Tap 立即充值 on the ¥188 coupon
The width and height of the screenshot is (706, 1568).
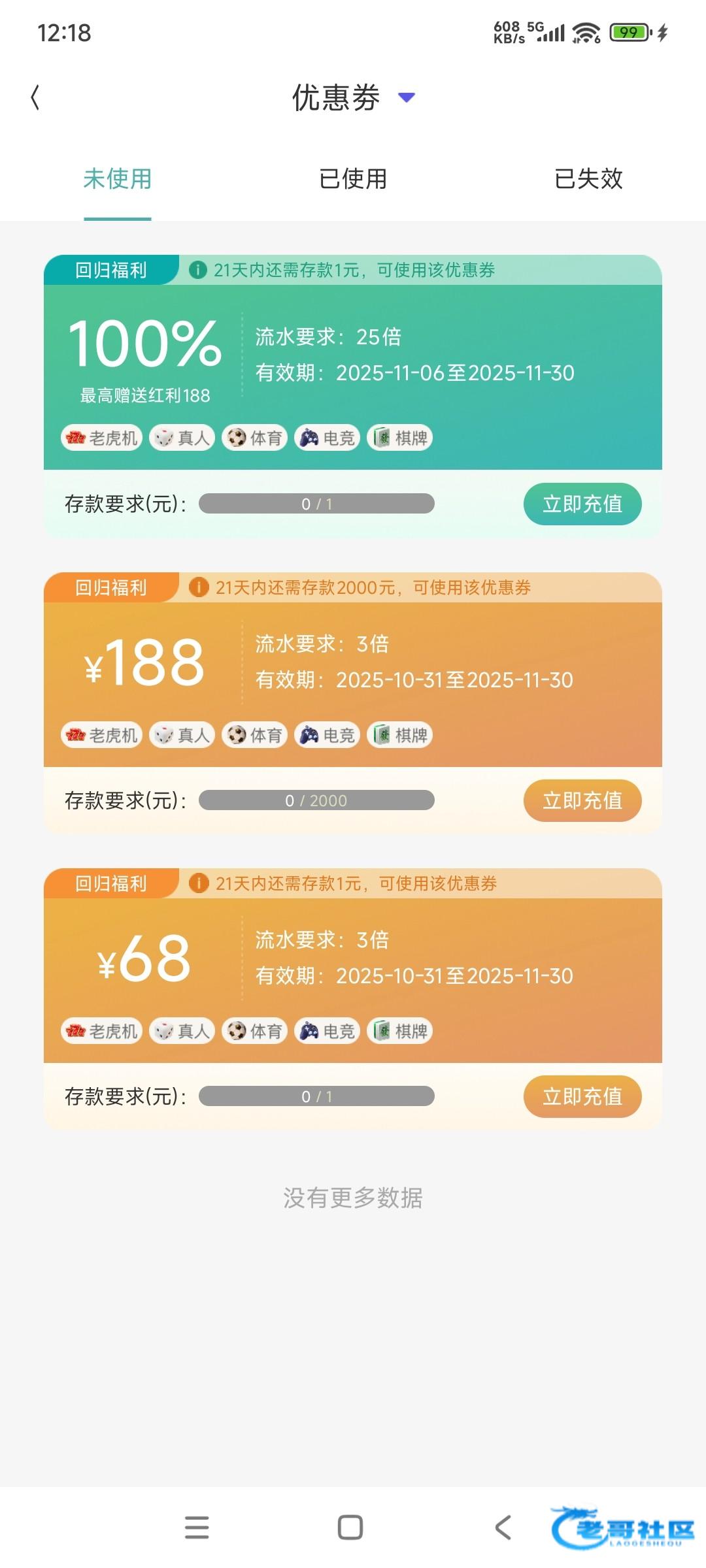coord(582,800)
